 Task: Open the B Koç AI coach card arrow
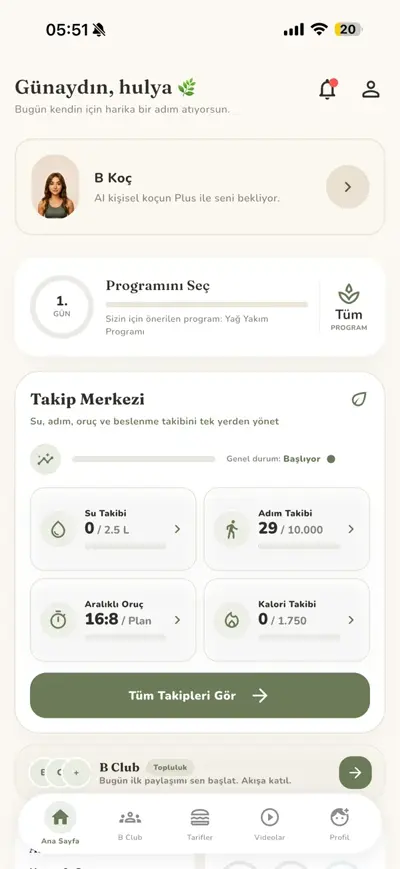(x=347, y=187)
